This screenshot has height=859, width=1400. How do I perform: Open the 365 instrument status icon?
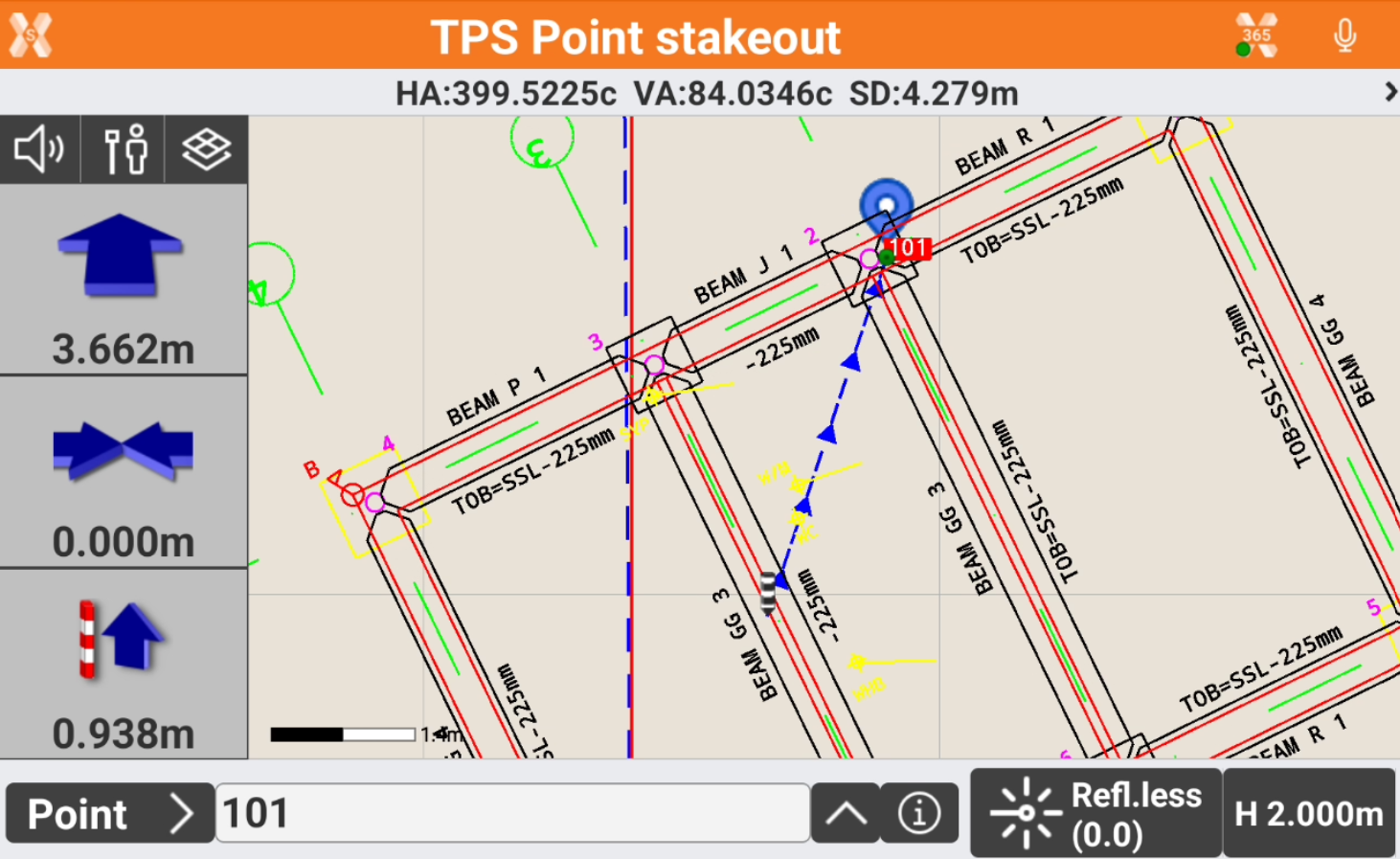tap(1255, 35)
